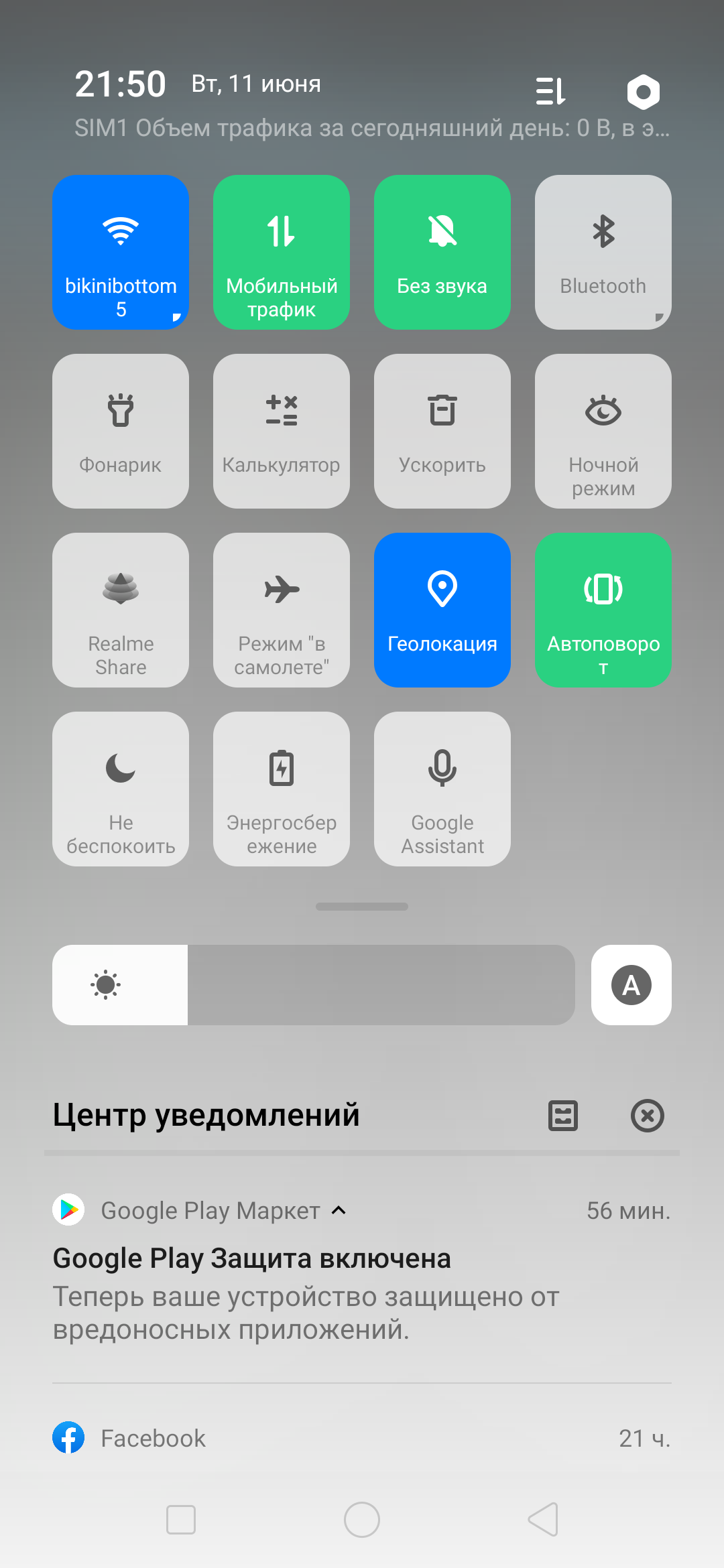Launch Google Assistant tile
The width and height of the screenshot is (724, 1568).
pyautogui.click(x=442, y=789)
